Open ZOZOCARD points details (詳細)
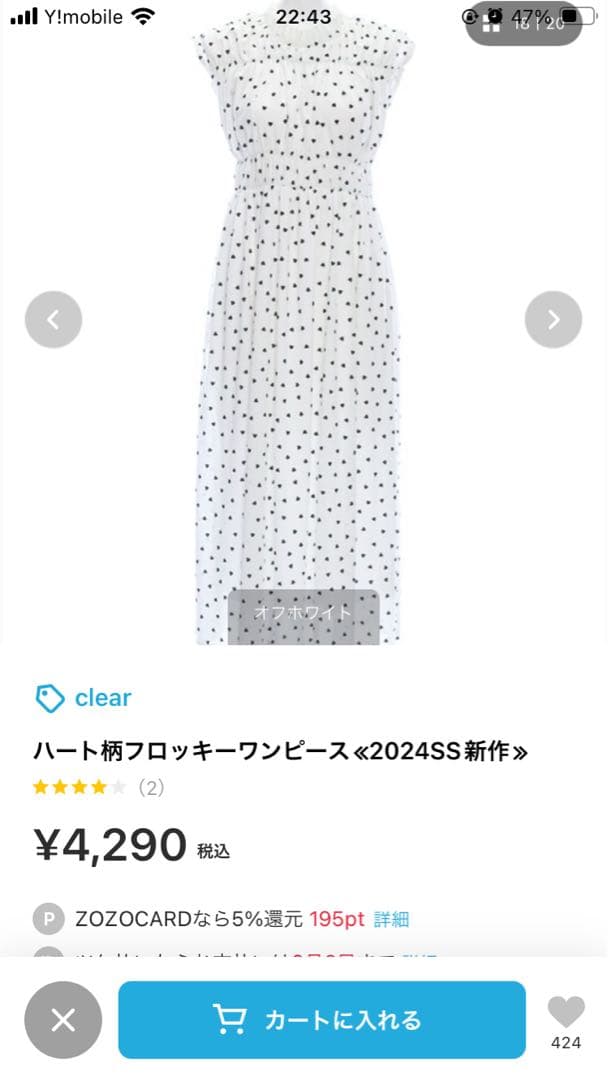The image size is (608, 1080). pos(391,920)
